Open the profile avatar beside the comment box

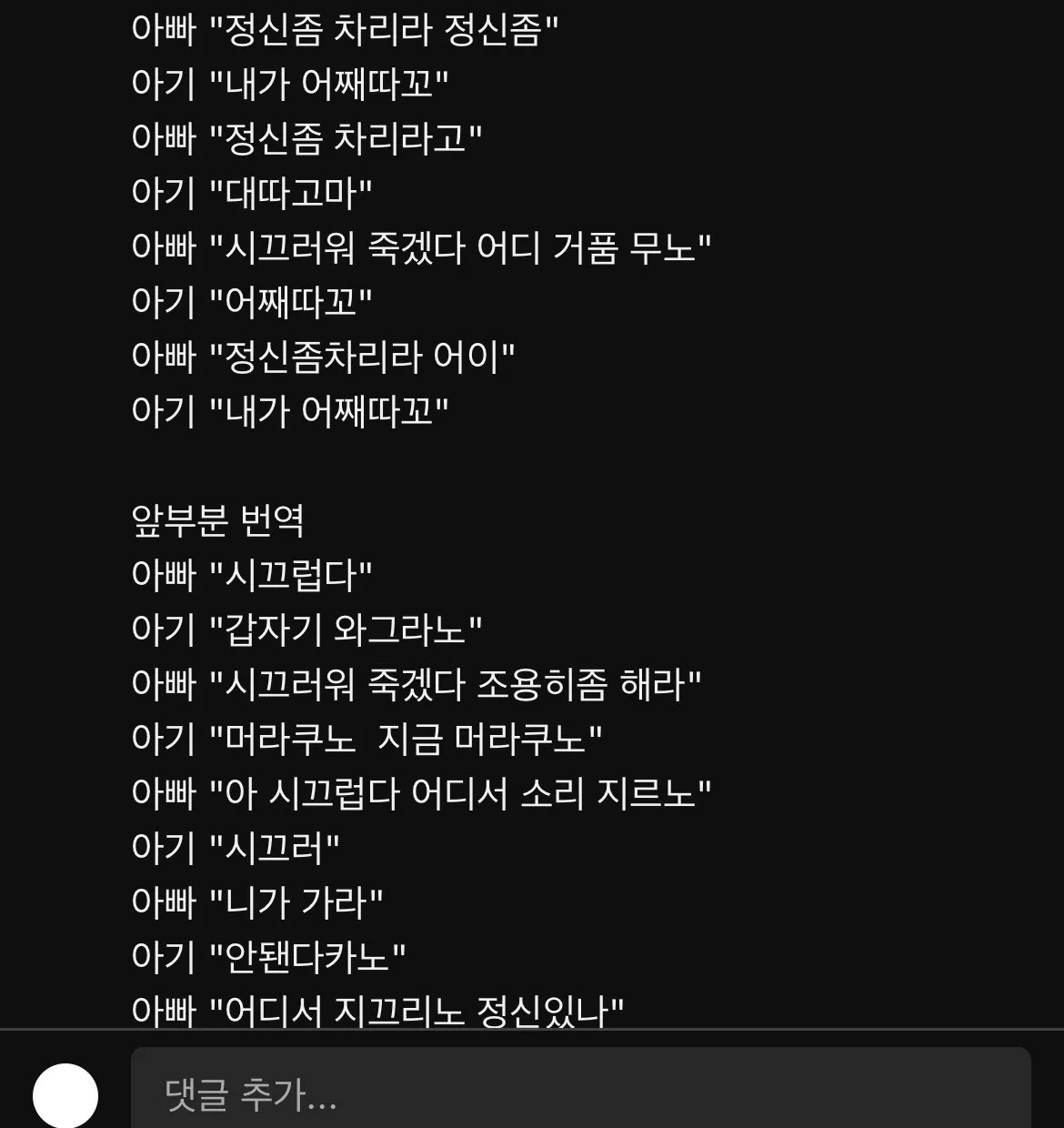(65, 1095)
